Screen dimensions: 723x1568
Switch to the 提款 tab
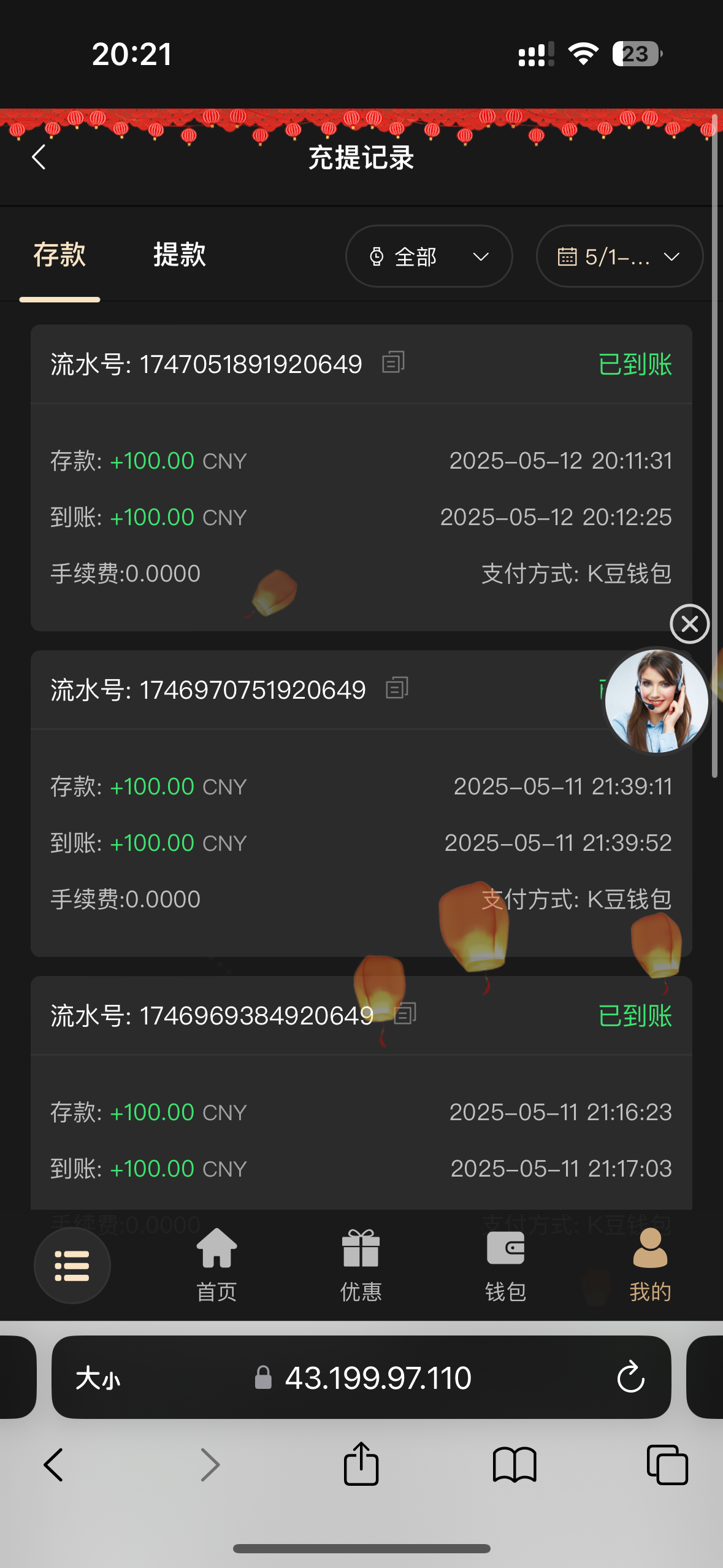[180, 255]
